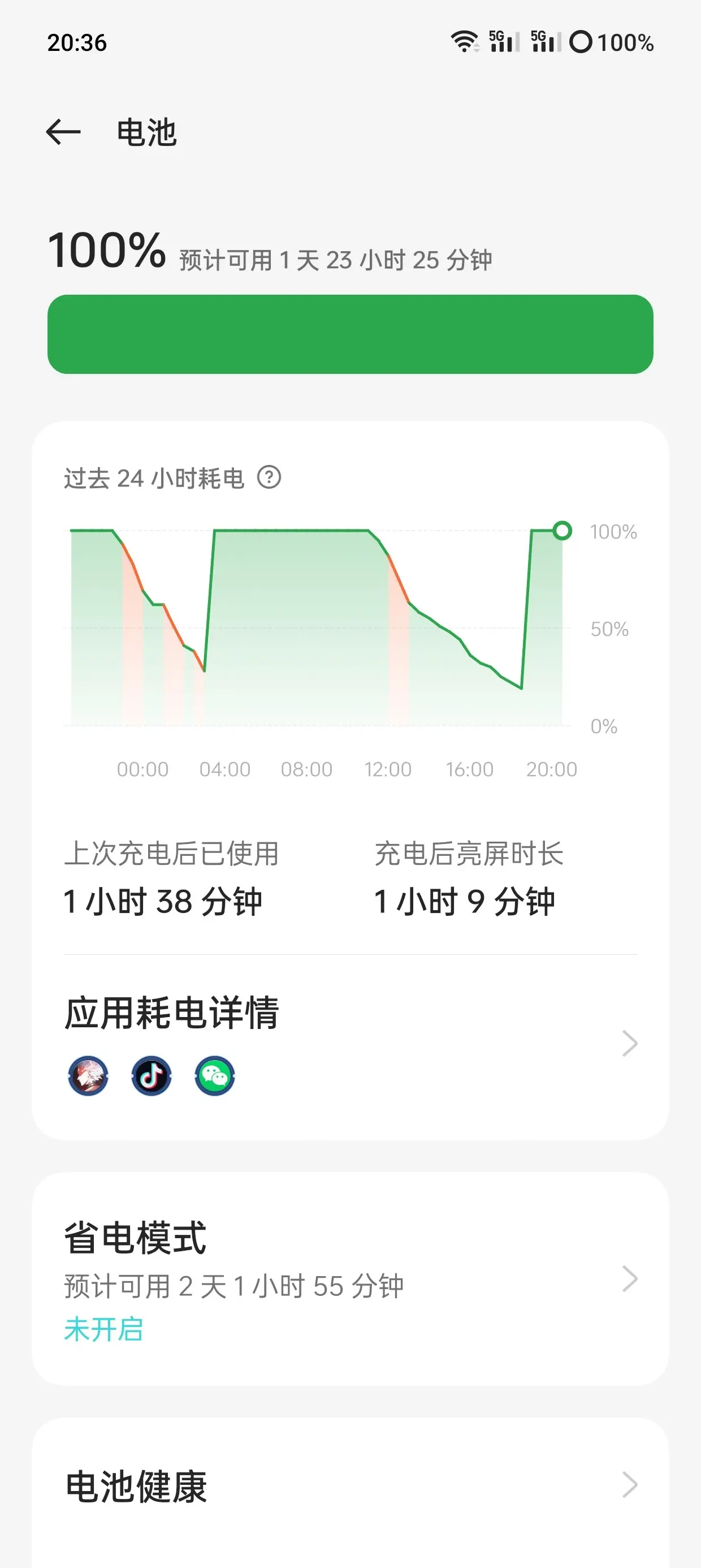Click the green battery level bar
The height and width of the screenshot is (1568, 701).
pyautogui.click(x=350, y=335)
